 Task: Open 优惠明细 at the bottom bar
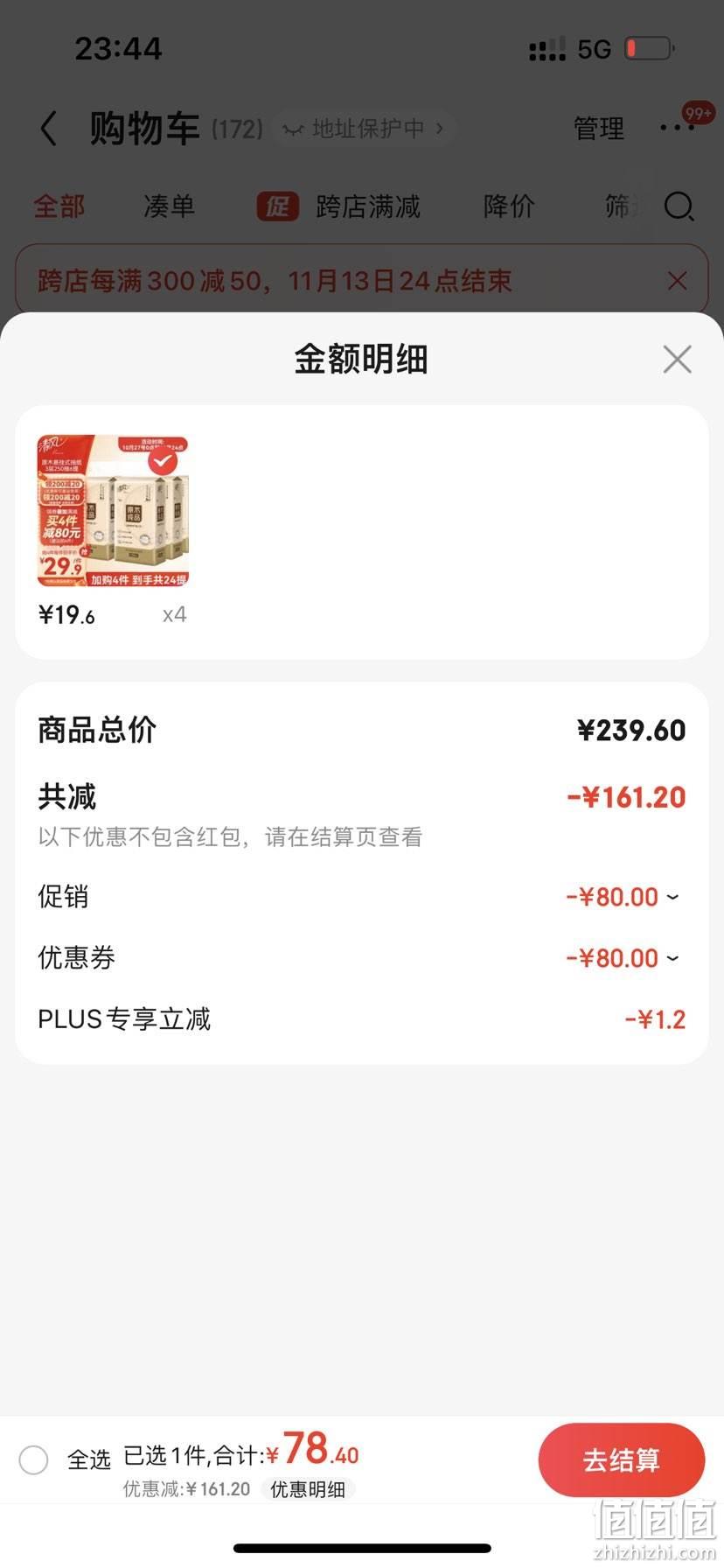coord(307,1489)
